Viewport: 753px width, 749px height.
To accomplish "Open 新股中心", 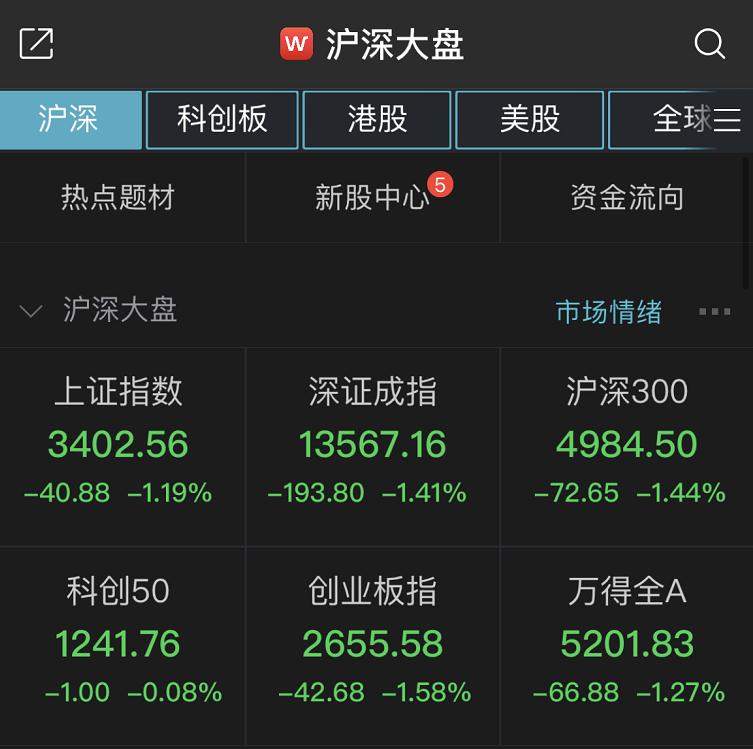I will pyautogui.click(x=372, y=198).
